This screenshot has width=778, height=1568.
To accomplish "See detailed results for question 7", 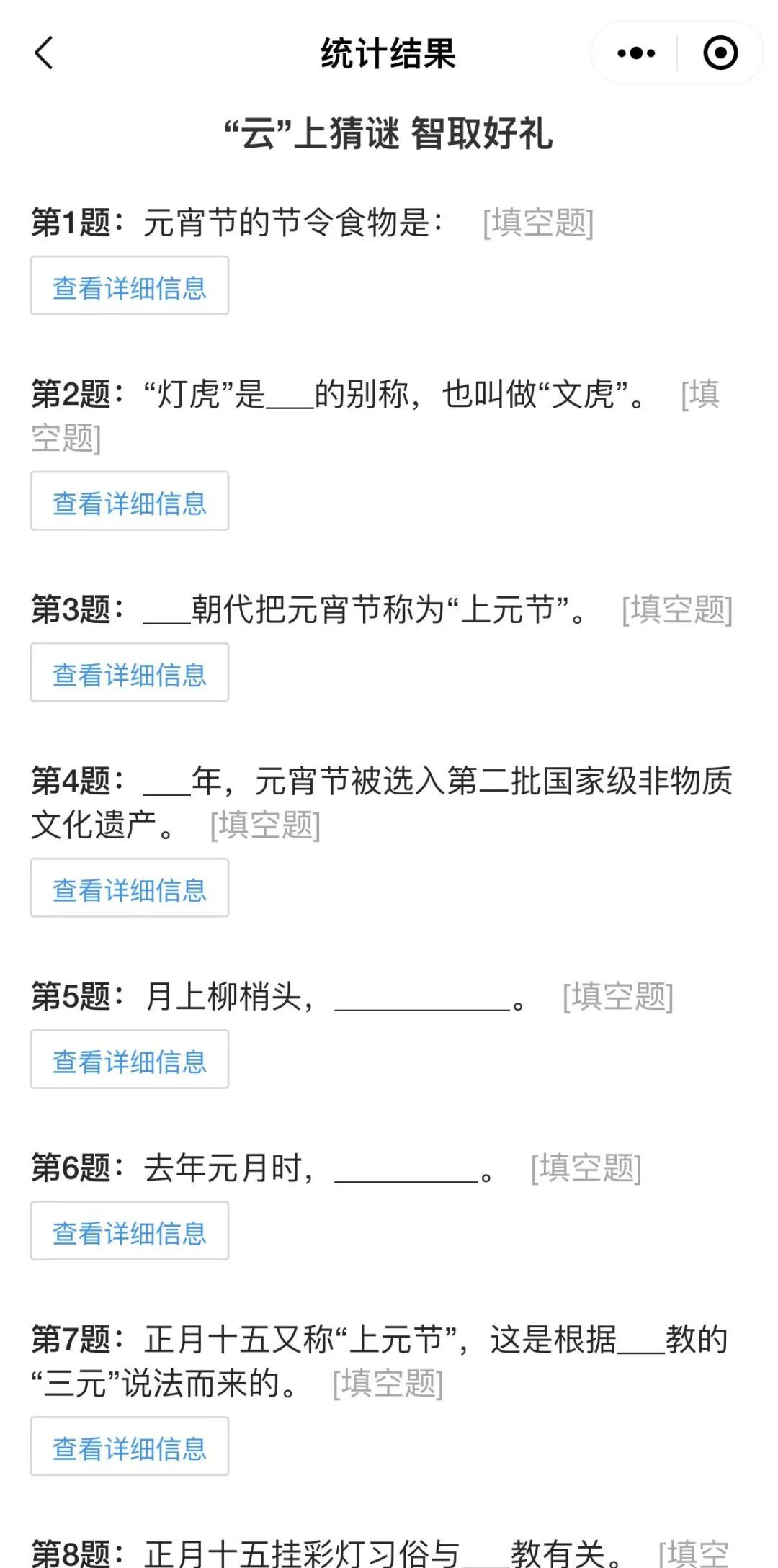I will (x=130, y=1446).
